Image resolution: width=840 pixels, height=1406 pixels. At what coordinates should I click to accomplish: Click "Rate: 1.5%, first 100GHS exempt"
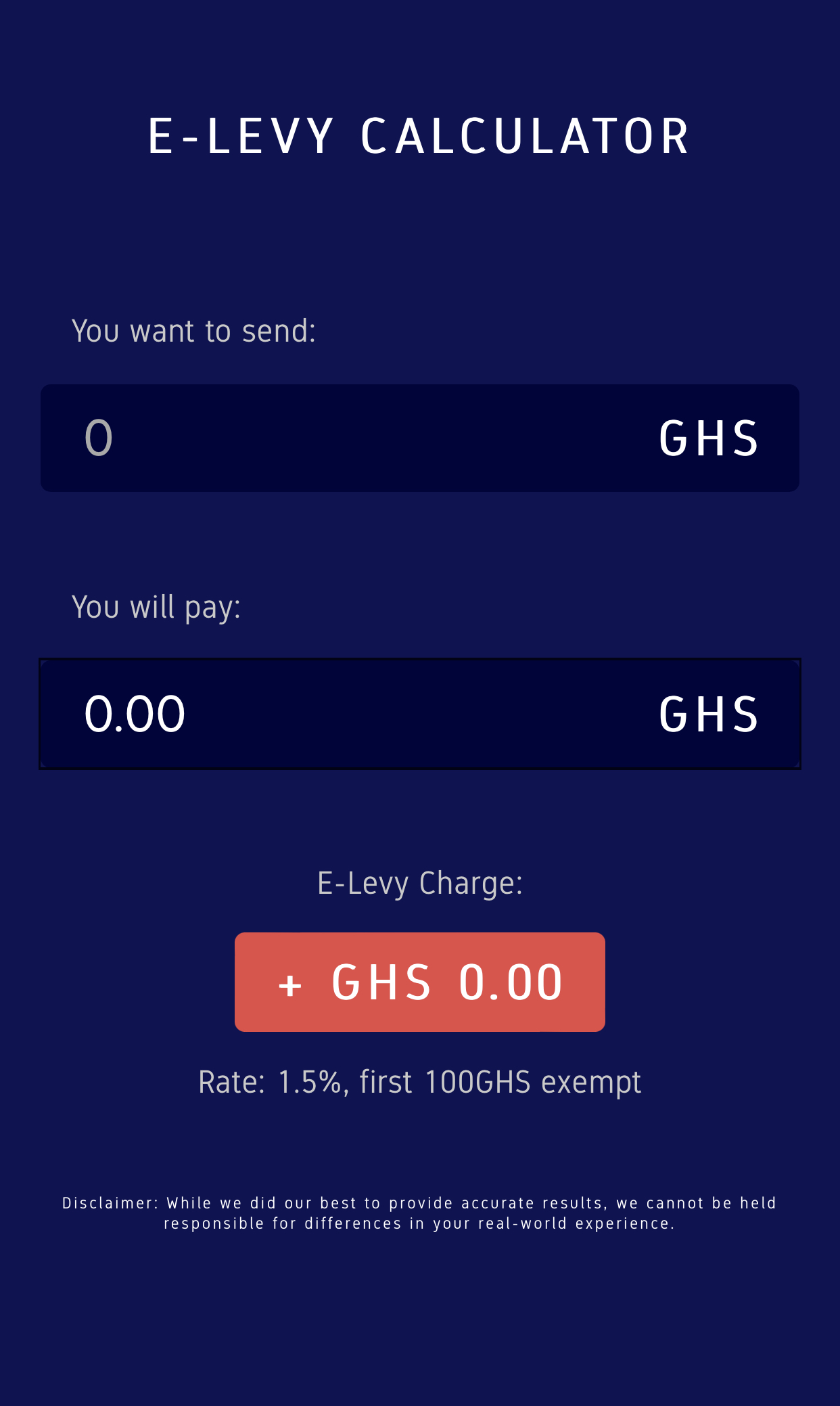coord(419,1081)
